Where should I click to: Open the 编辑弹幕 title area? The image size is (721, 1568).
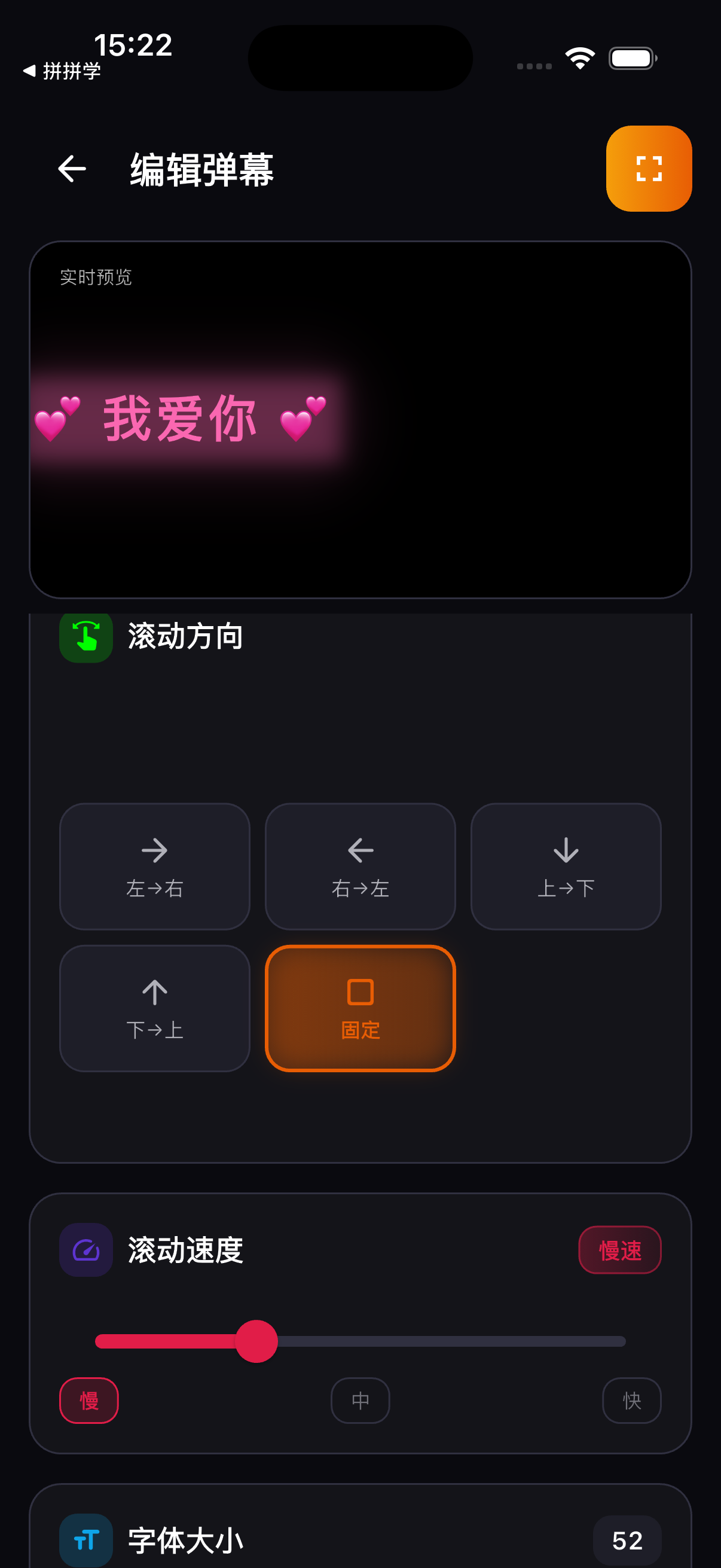(200, 169)
